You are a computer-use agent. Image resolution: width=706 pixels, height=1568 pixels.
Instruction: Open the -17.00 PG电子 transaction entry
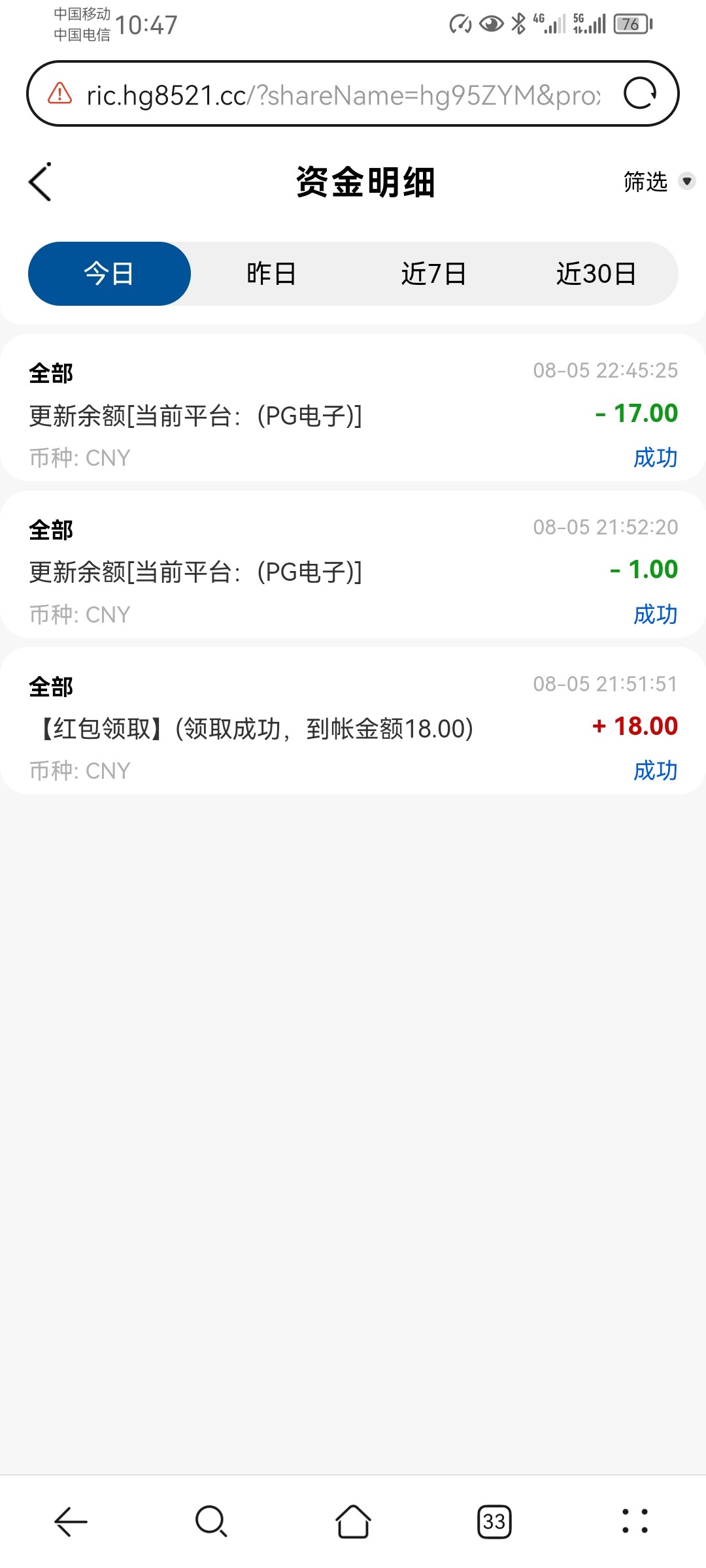(353, 413)
